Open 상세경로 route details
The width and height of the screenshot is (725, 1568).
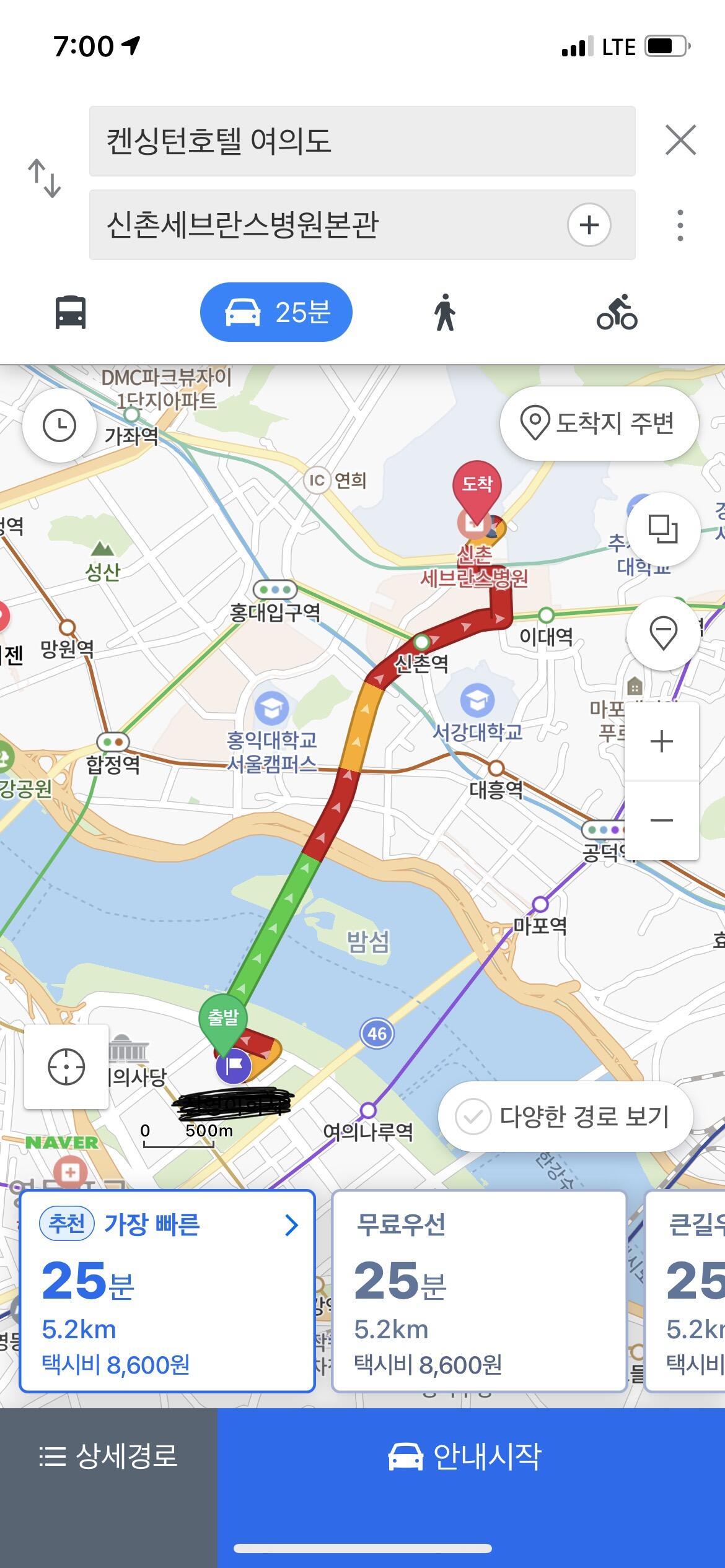pos(108,1455)
